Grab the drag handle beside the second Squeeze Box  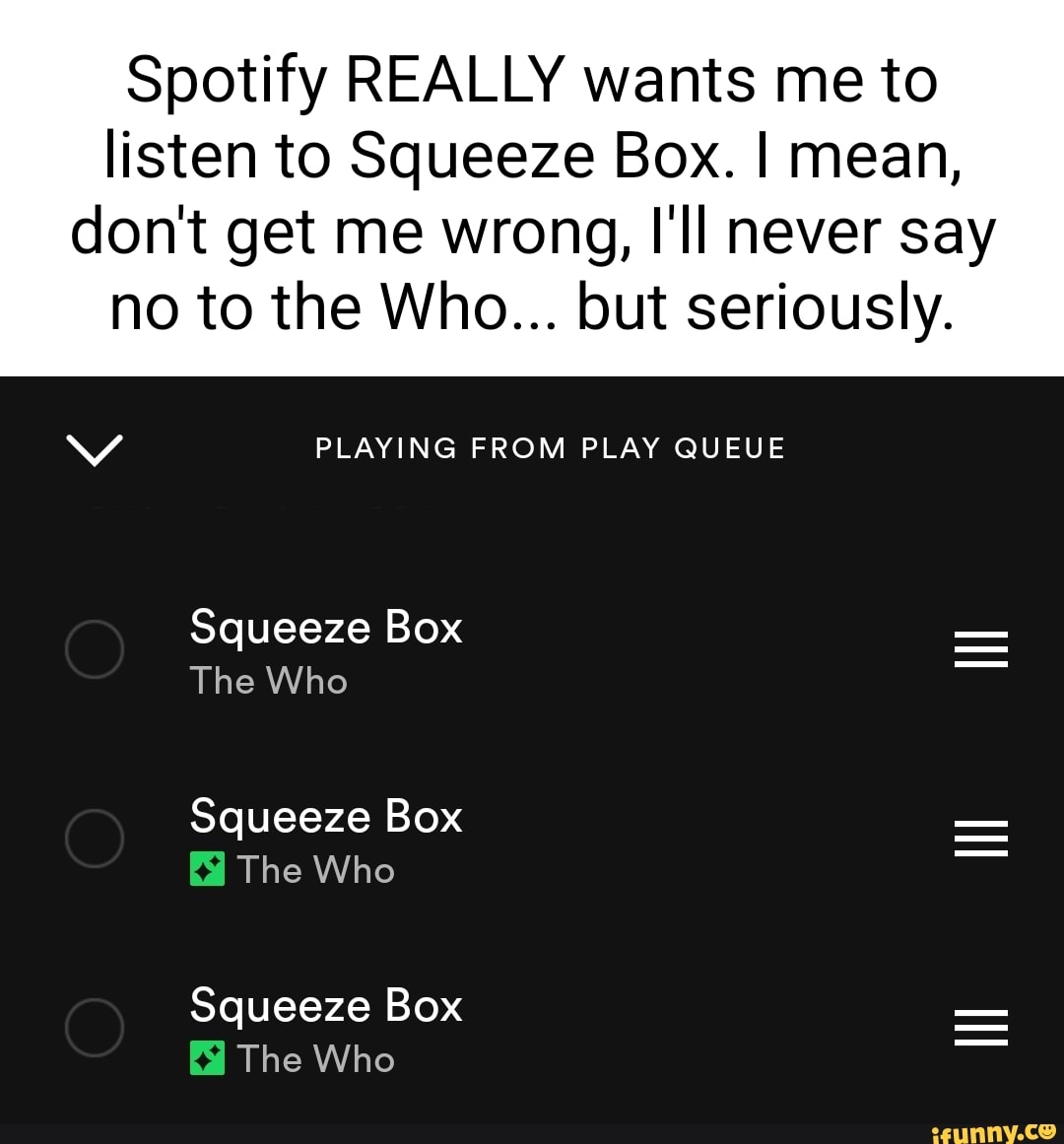[x=981, y=839]
